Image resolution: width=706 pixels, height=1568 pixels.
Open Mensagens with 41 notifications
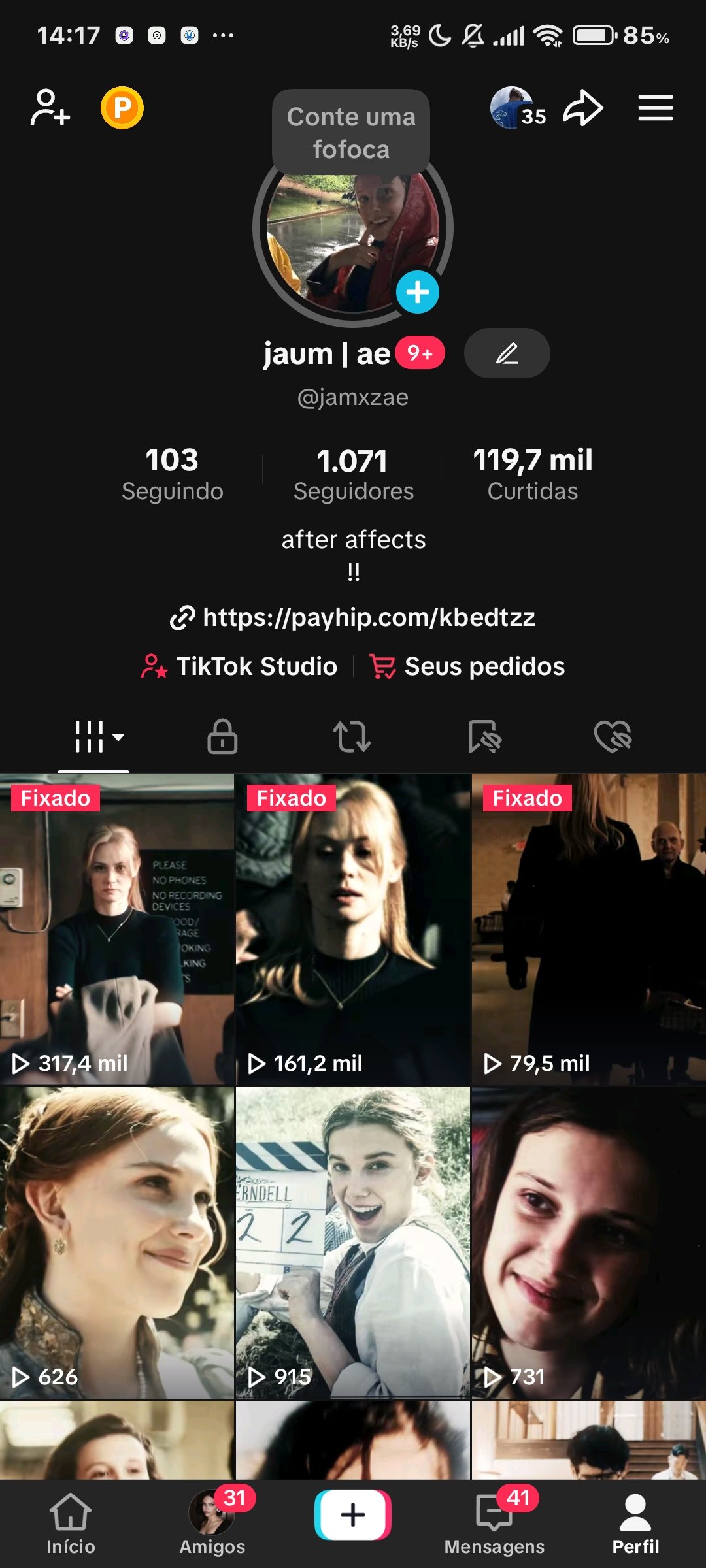[x=494, y=1524]
